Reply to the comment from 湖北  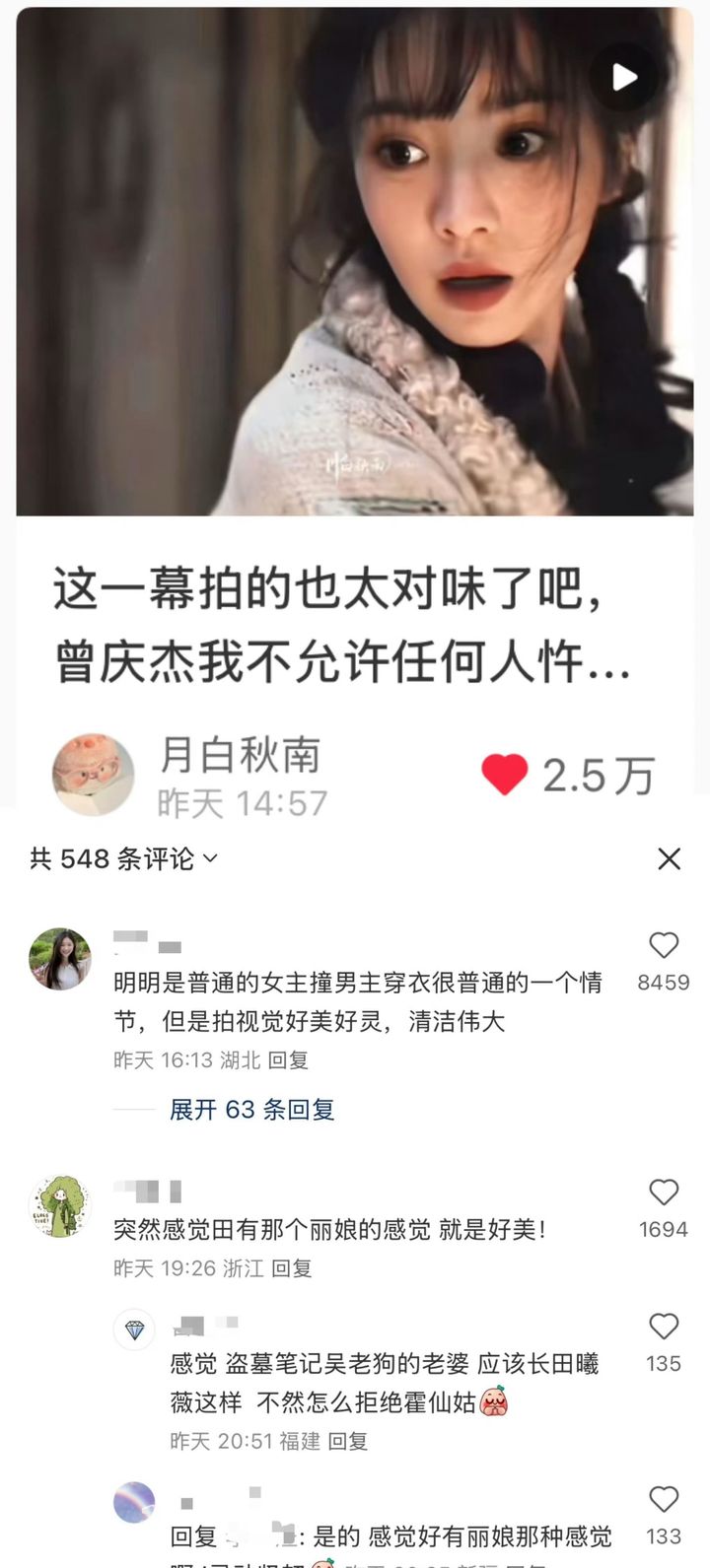coord(288,1060)
